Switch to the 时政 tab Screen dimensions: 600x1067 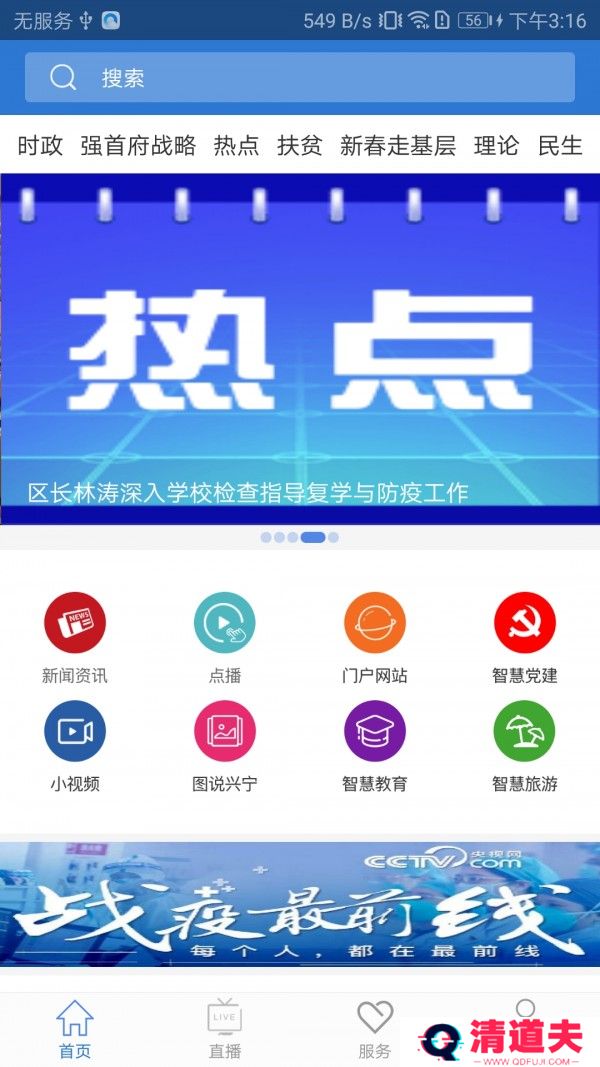click(40, 146)
